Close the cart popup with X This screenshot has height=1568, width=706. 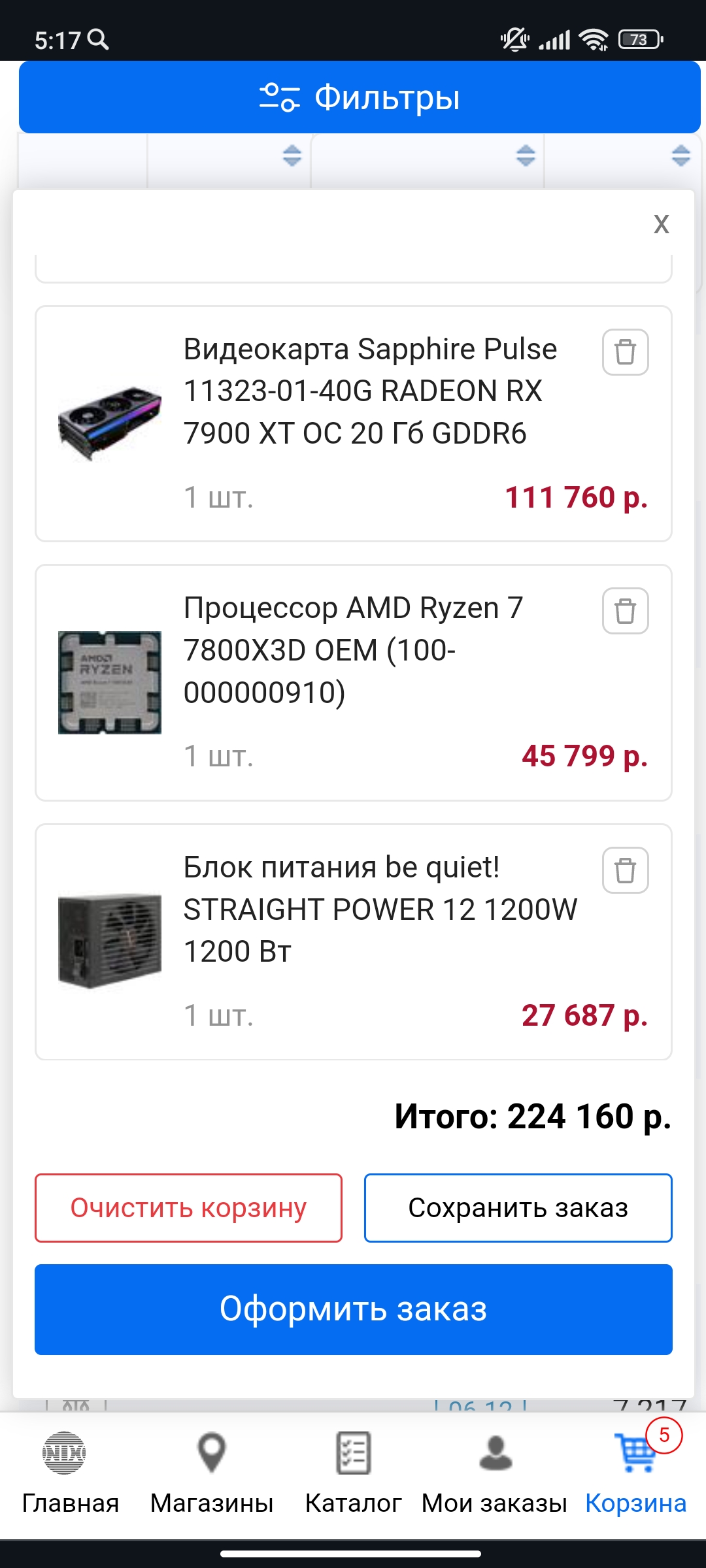(661, 225)
